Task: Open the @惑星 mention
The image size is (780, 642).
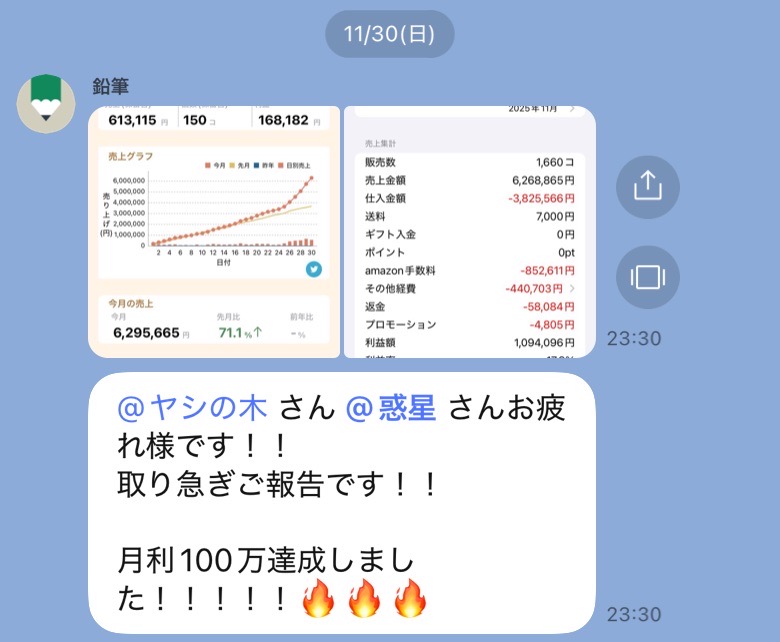Action: pyautogui.click(x=391, y=409)
